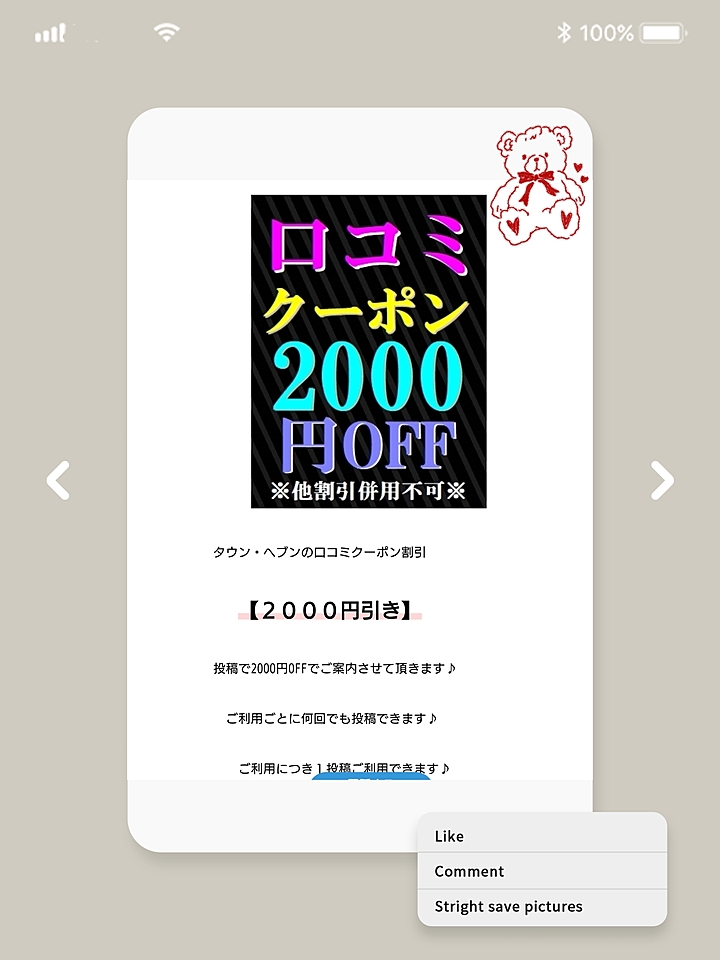Image resolution: width=720 pixels, height=960 pixels.
Task: Tap Stright save pictures option
Action: point(541,907)
